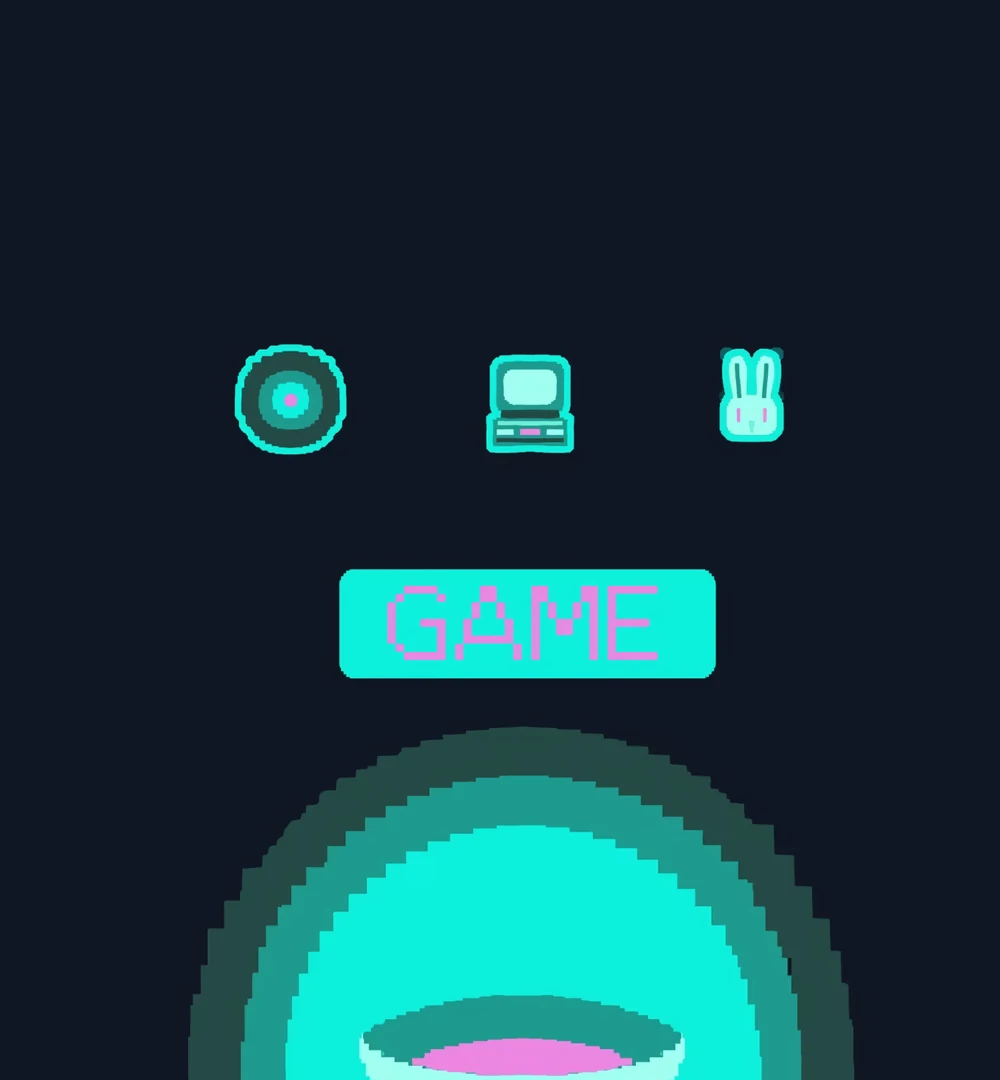The height and width of the screenshot is (1080, 1000).
Task: Select the target circle icon
Action: pos(290,399)
